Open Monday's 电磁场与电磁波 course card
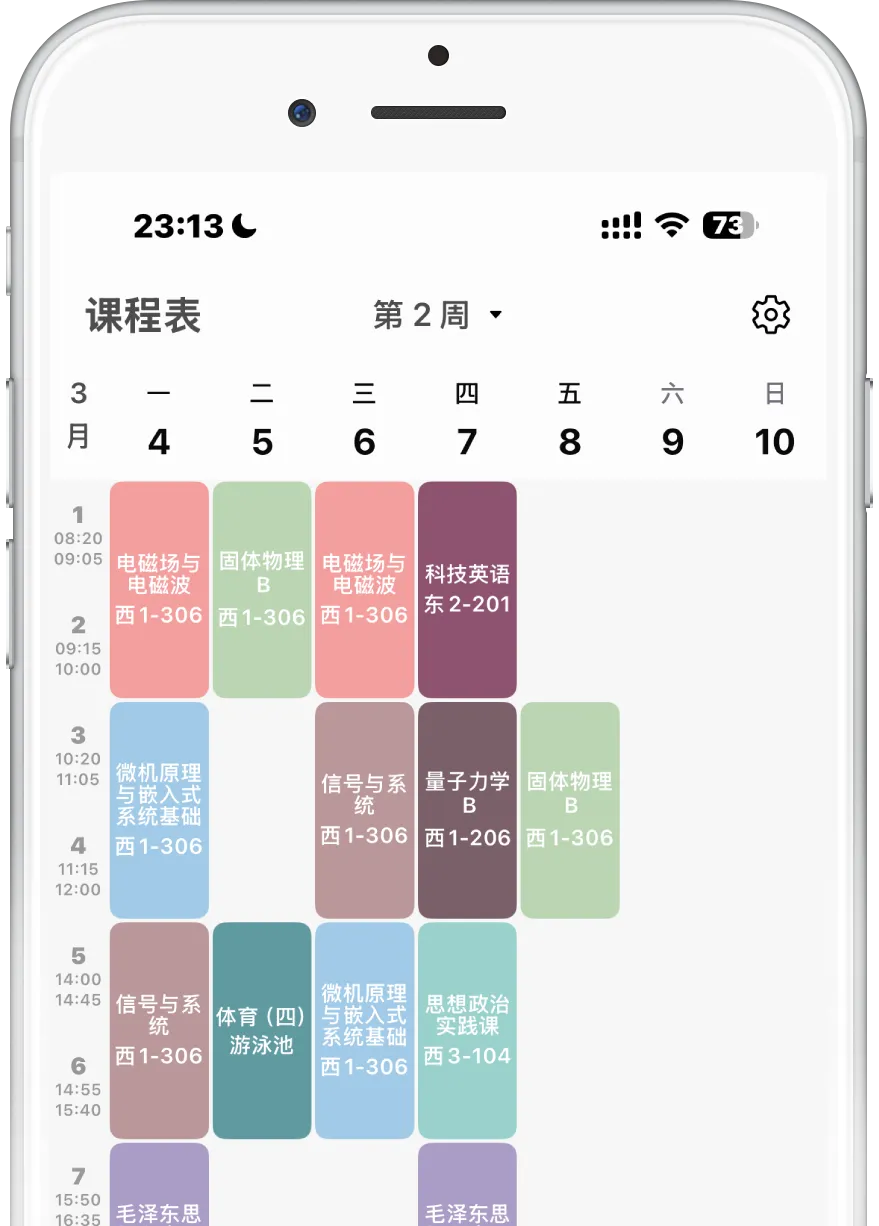This screenshot has height=1226, width=879. click(159, 590)
